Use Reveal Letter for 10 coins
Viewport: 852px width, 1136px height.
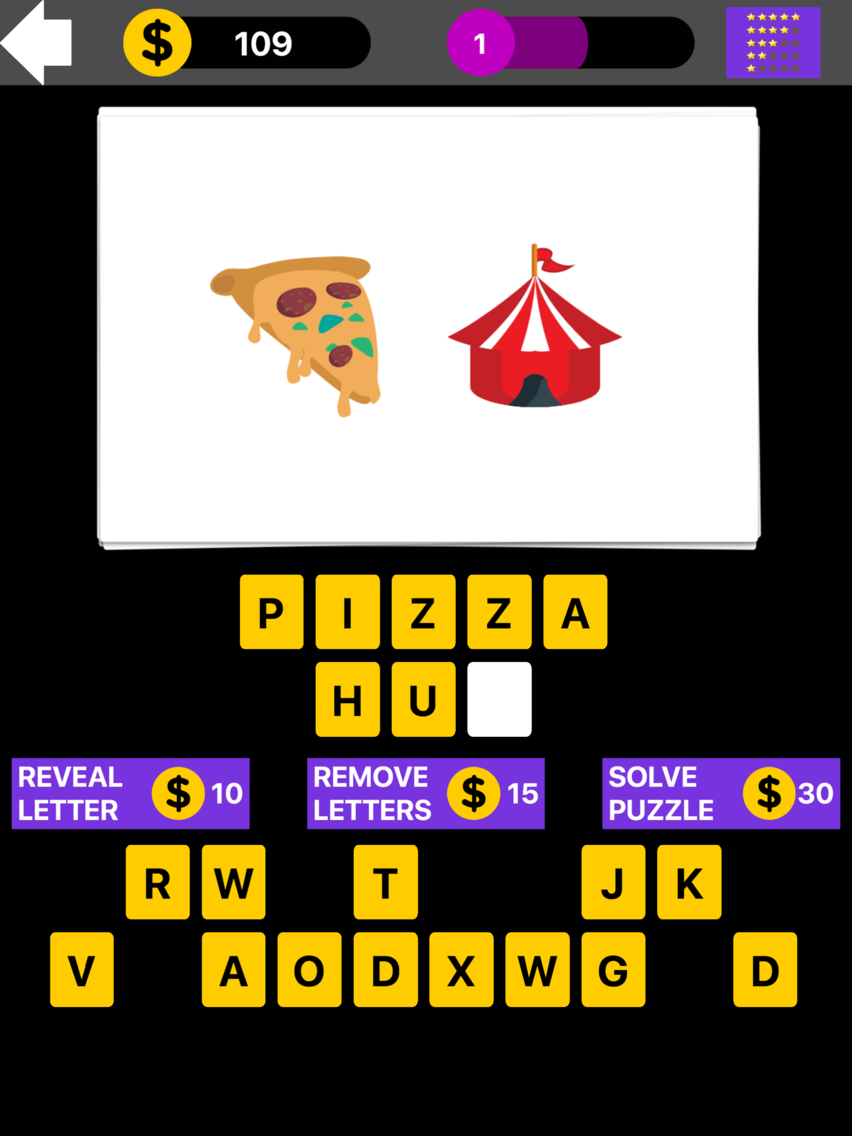130,793
